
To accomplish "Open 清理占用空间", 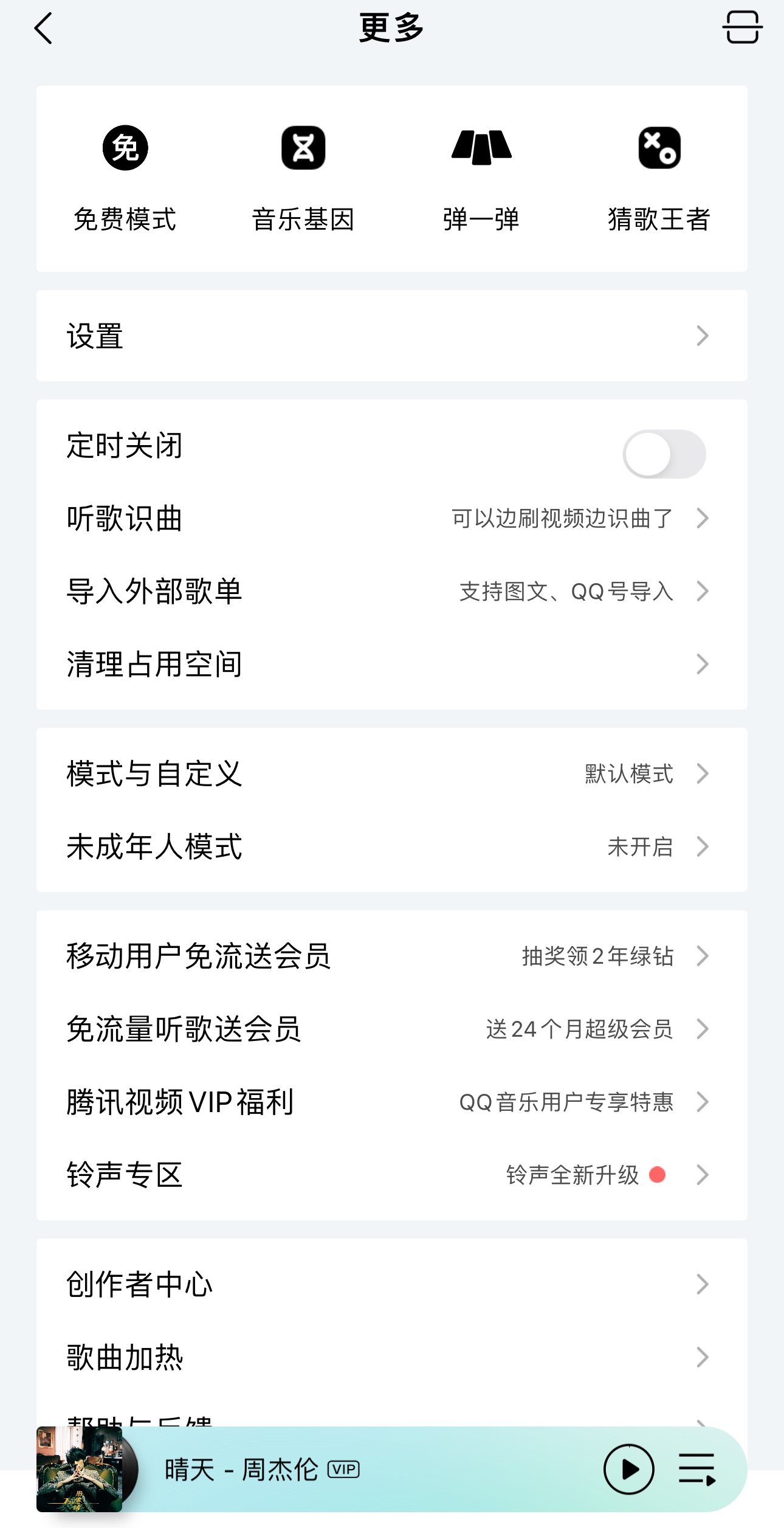I will point(391,664).
